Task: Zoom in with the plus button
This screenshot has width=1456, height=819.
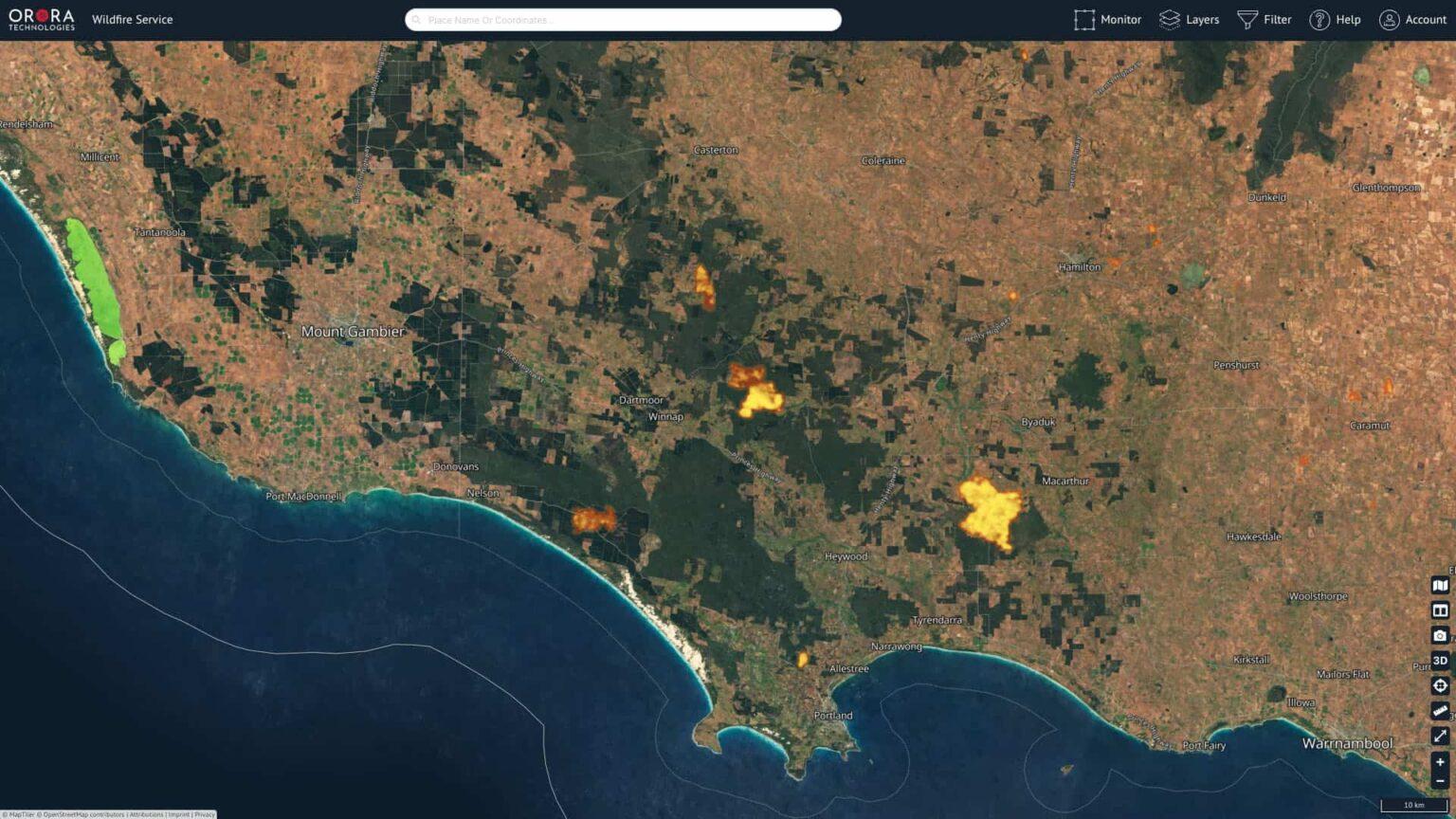Action: [1440, 762]
